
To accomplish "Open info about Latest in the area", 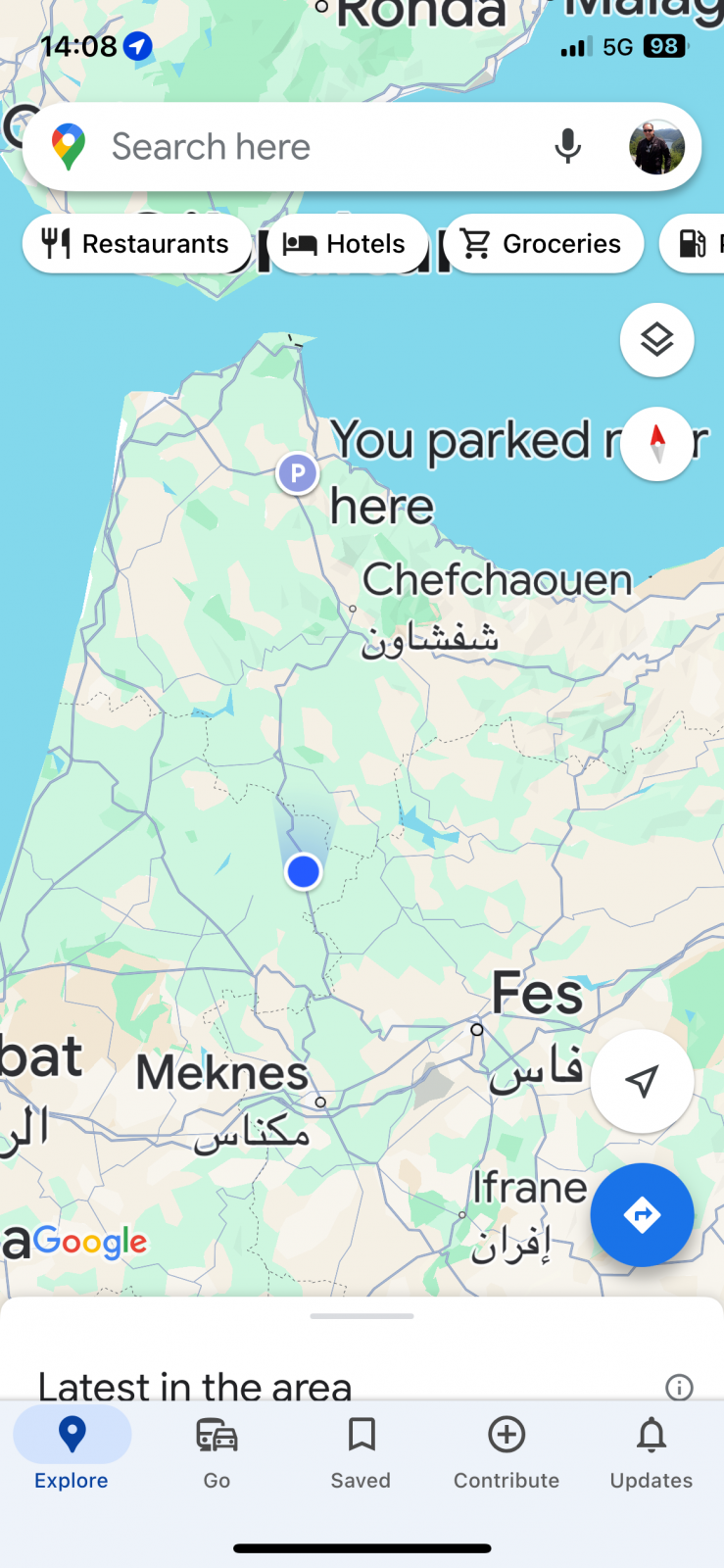I will coord(679,1387).
